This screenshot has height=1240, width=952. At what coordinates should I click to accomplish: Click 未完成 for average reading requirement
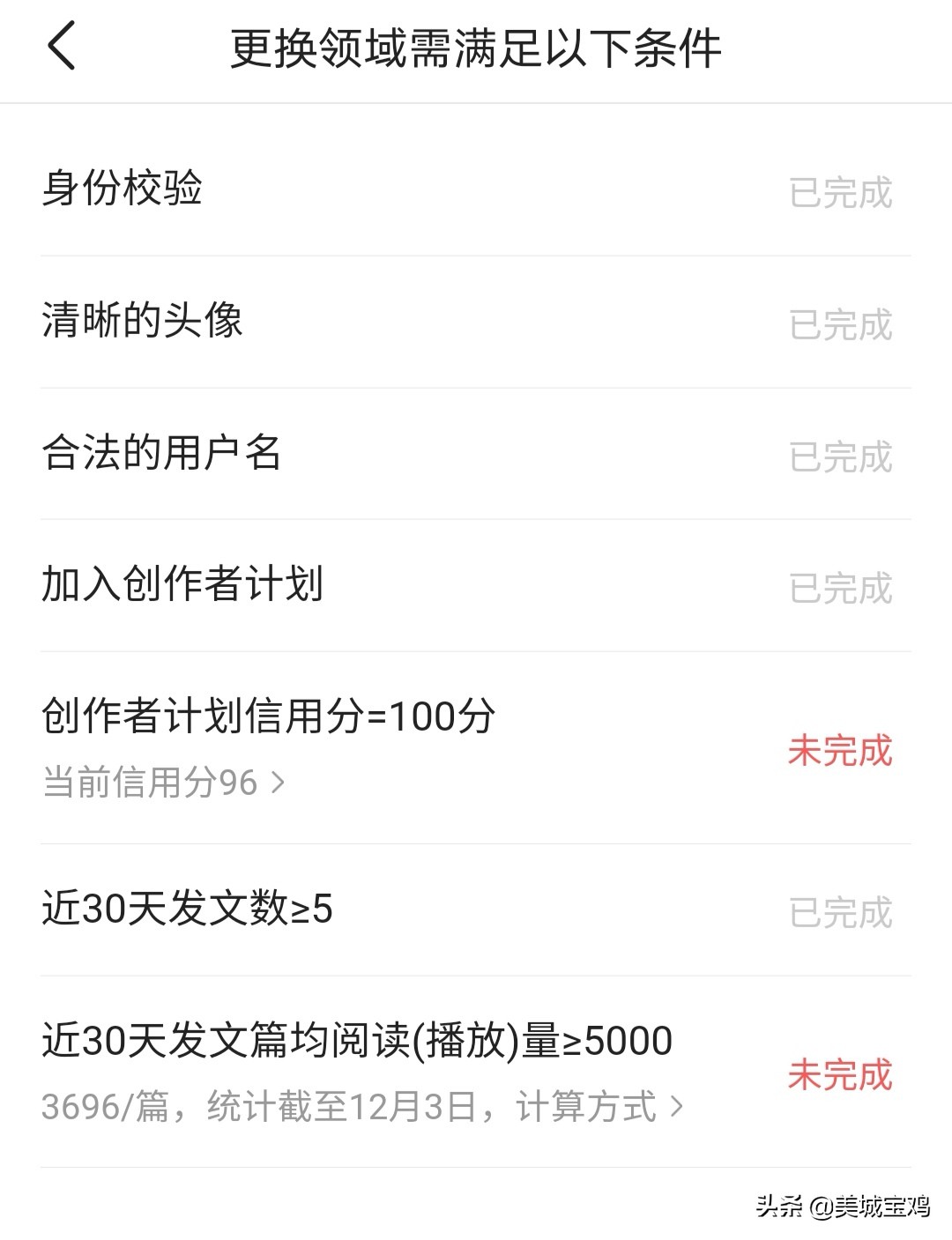tap(841, 1075)
